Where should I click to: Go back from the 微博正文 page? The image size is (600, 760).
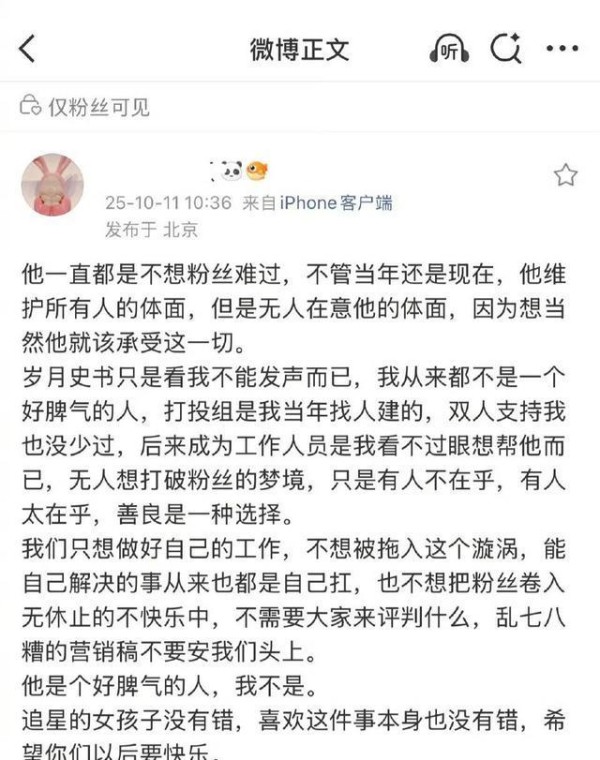coord(28,48)
